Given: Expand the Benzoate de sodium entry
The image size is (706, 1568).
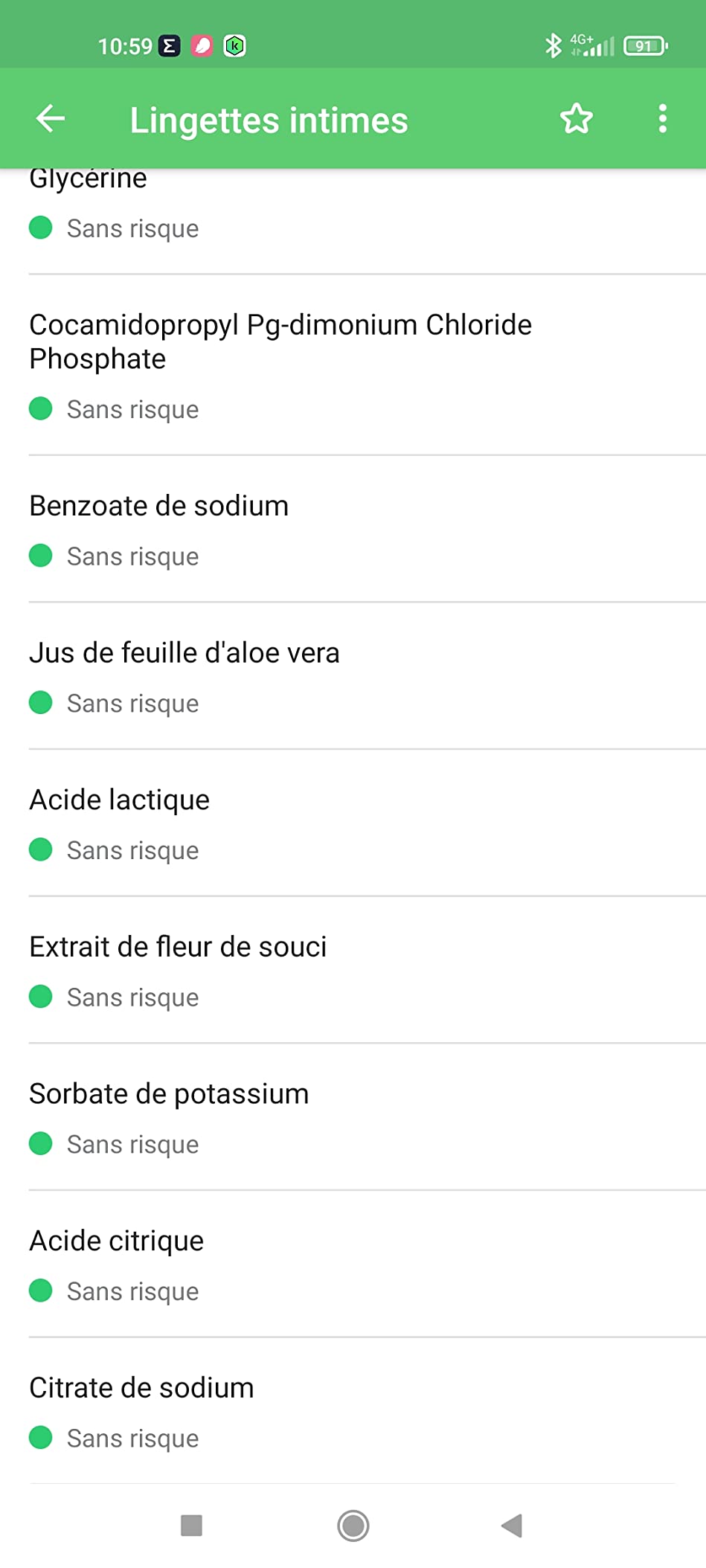Looking at the screenshot, I should click(x=159, y=506).
